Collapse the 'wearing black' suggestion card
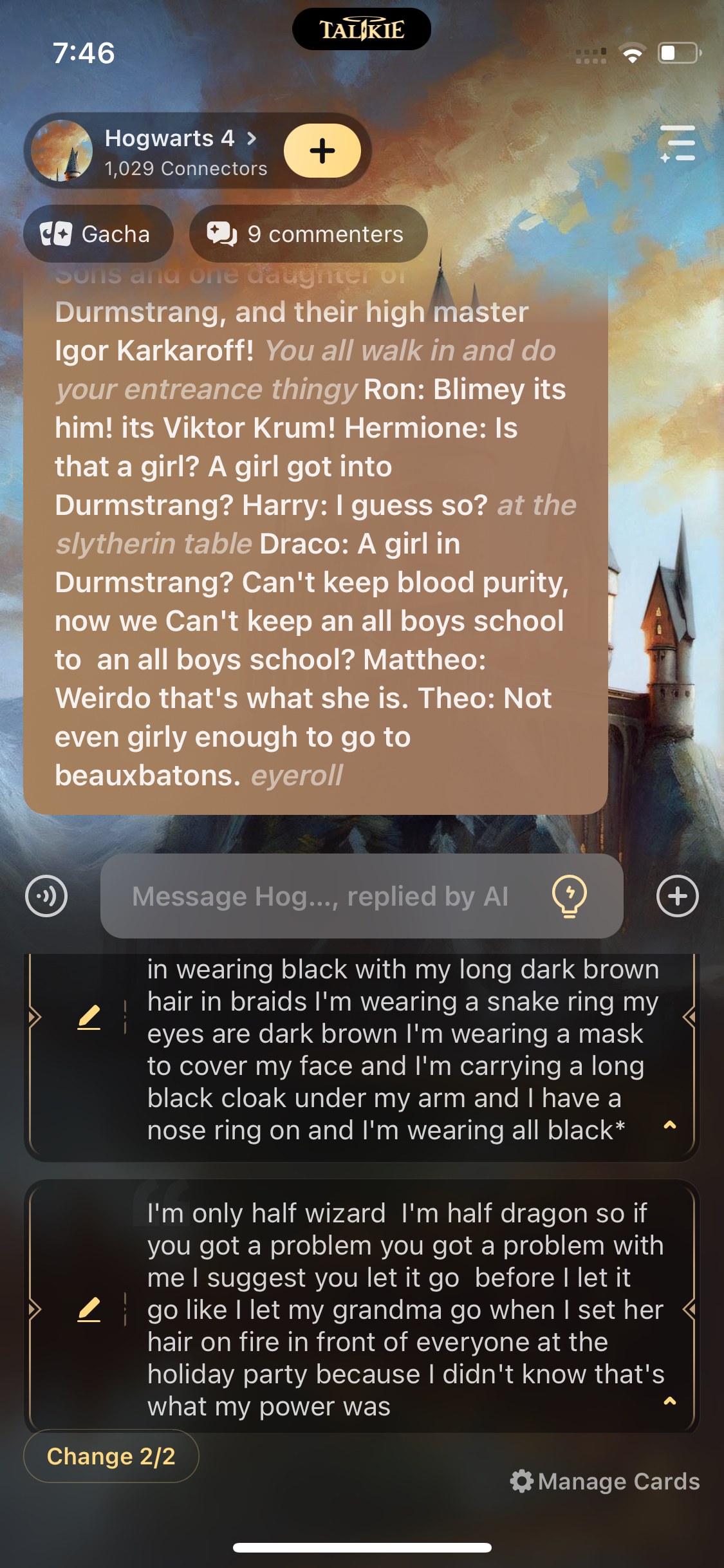This screenshot has width=724, height=1568. click(669, 1125)
